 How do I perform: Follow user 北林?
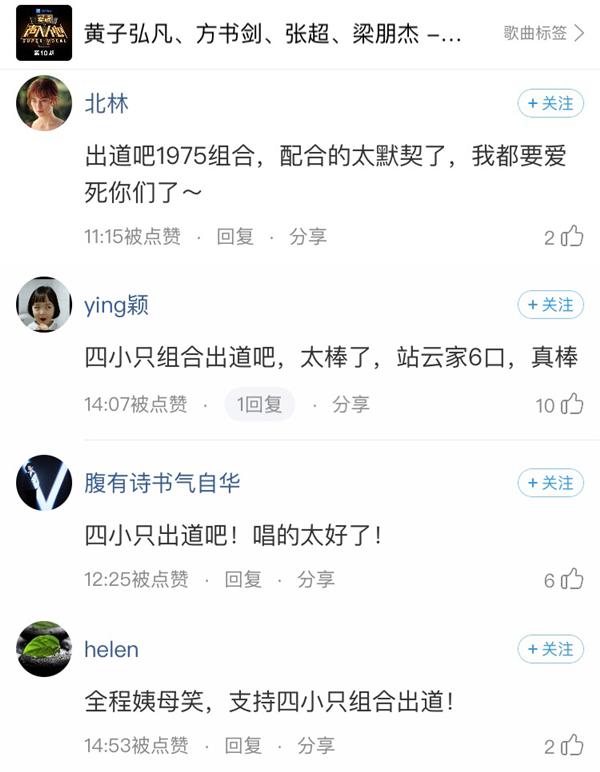(x=550, y=104)
